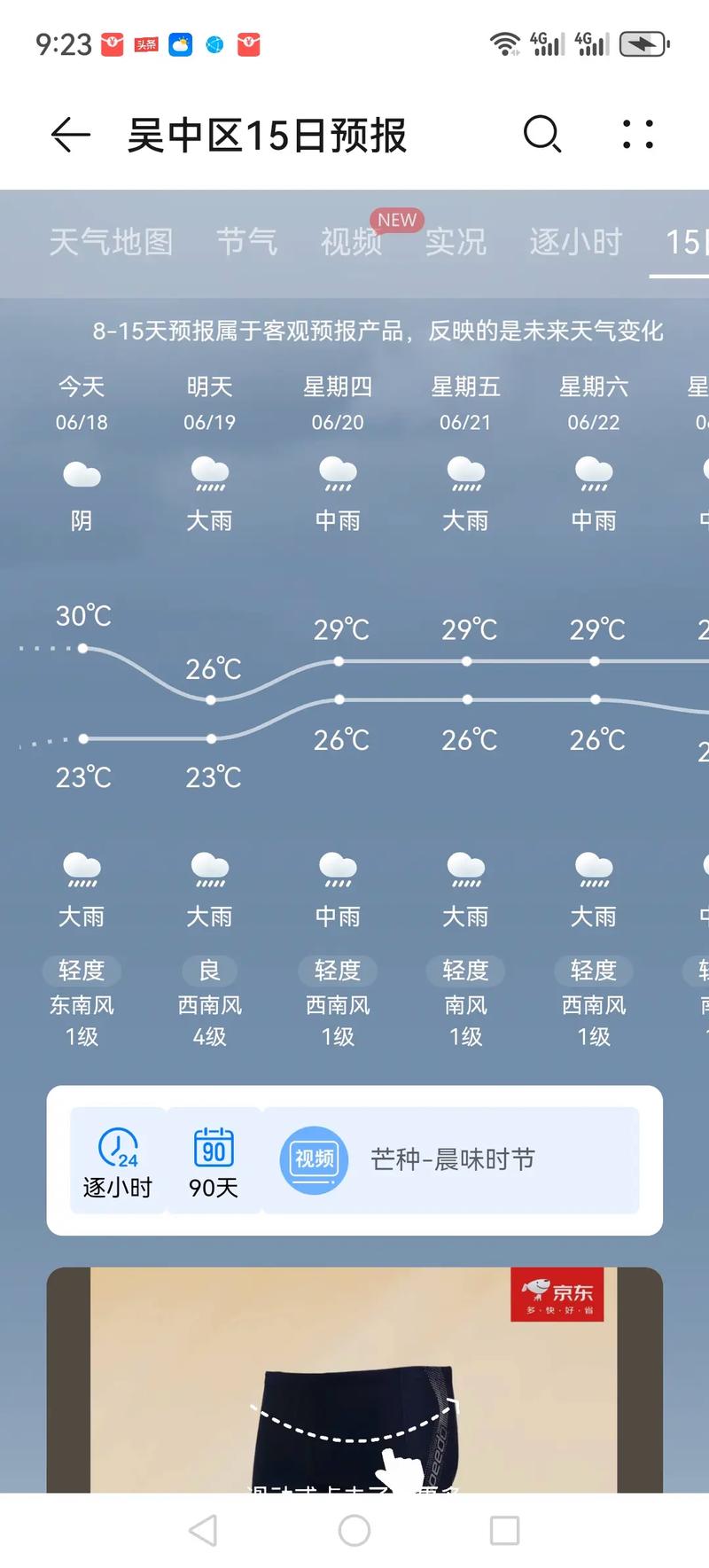Tap today's 轻度 air quality badge

(x=82, y=971)
